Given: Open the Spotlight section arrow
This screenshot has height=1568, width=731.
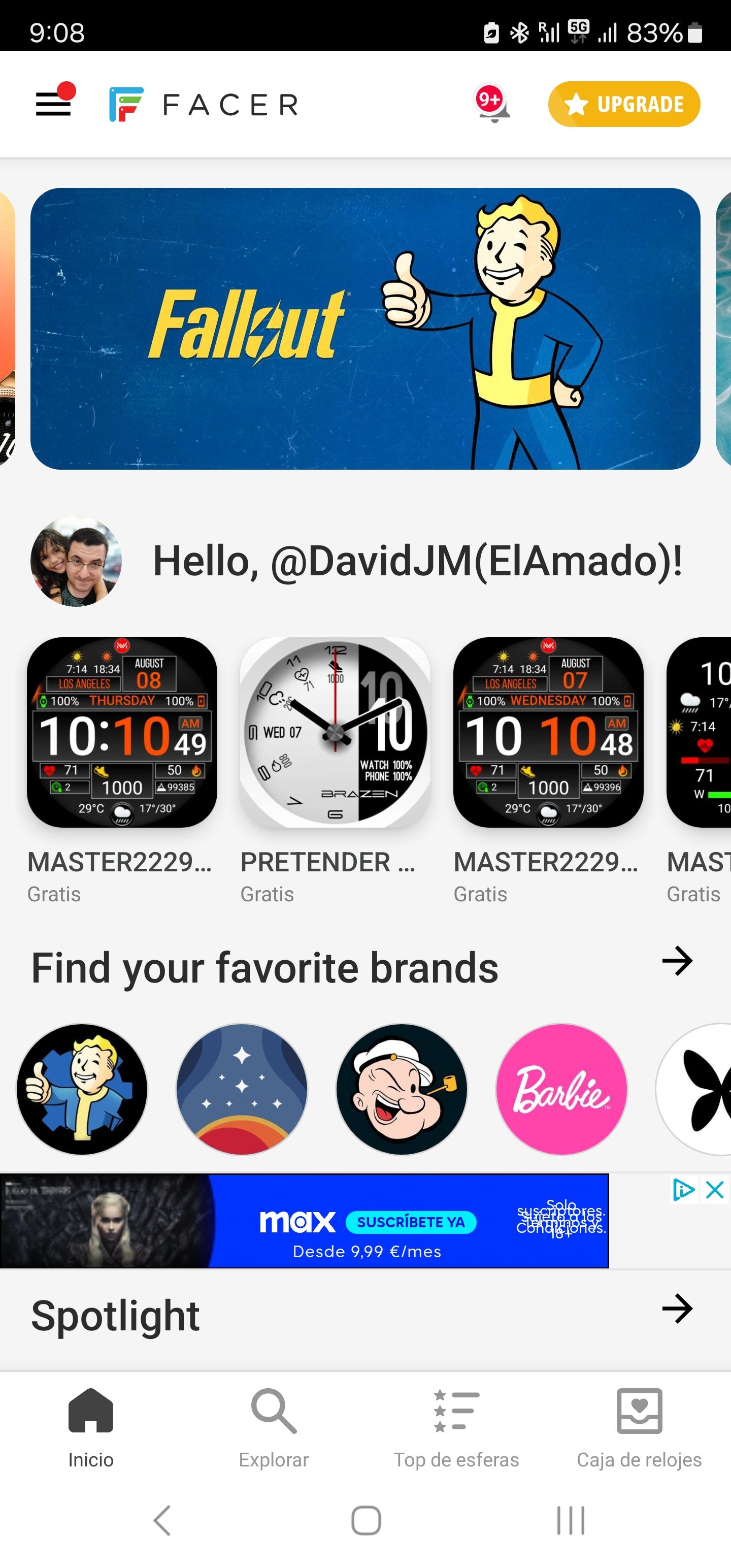Looking at the screenshot, I should click(x=677, y=1311).
